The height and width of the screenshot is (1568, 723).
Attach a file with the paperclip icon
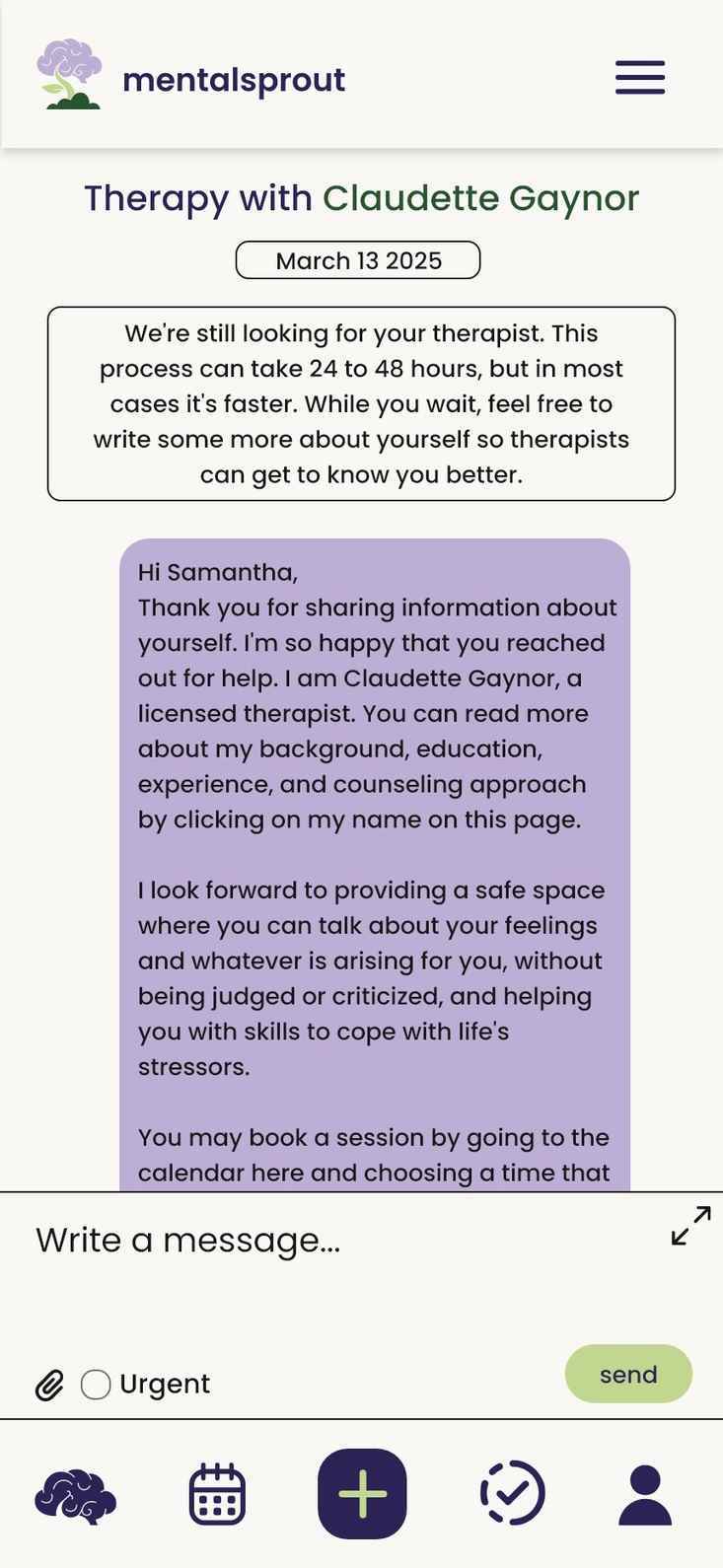point(49,1386)
